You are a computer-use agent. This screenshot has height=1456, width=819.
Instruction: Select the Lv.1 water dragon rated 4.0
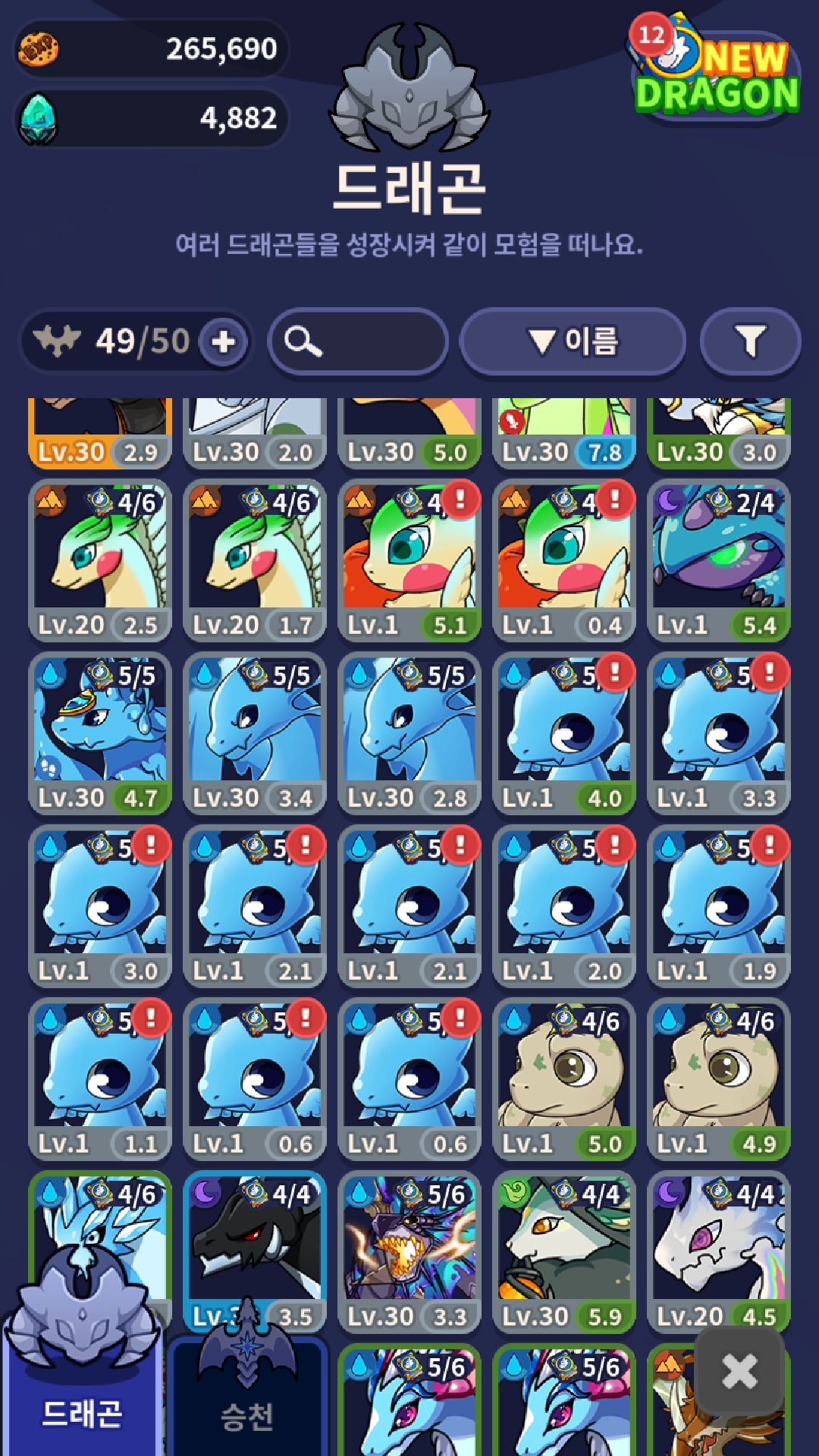point(564,733)
